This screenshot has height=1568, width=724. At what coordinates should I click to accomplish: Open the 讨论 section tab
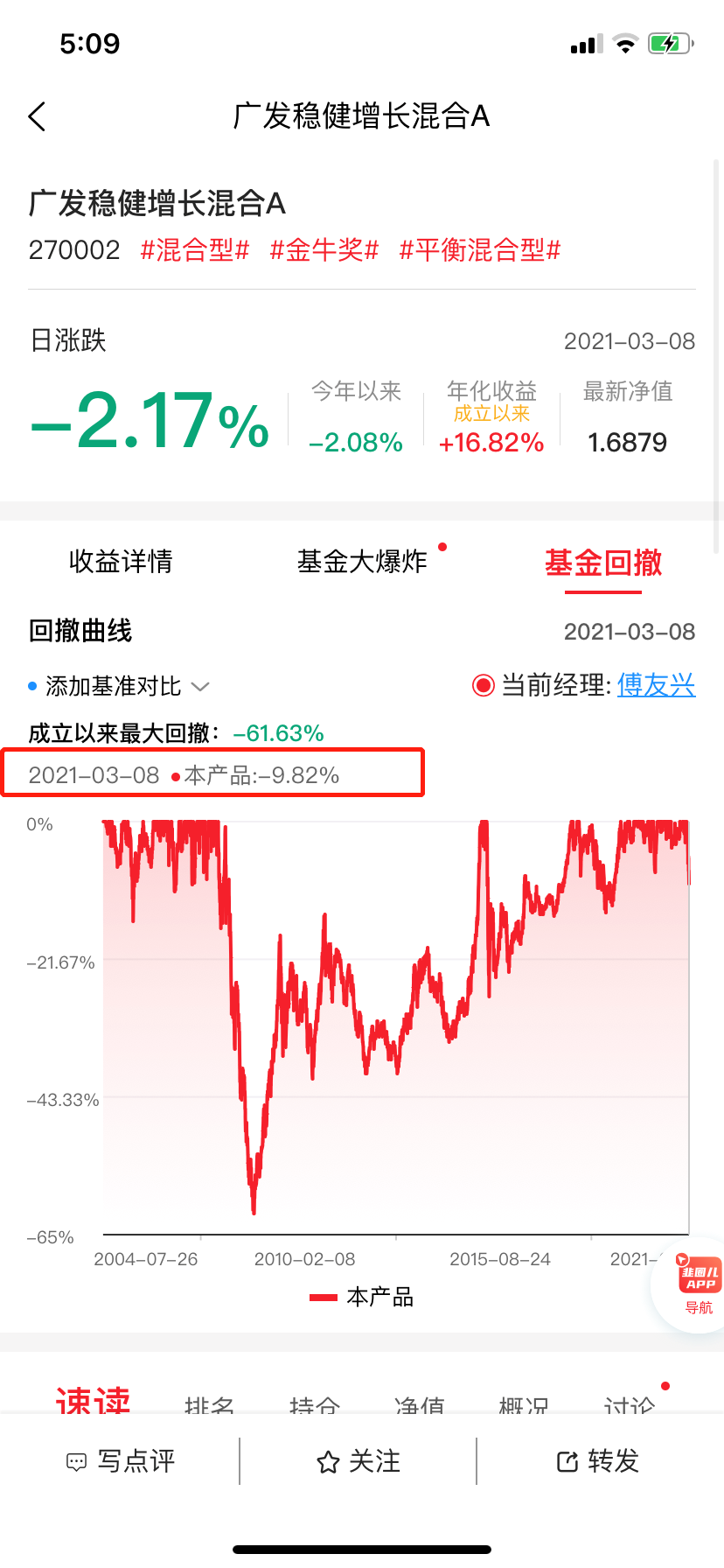630,1403
